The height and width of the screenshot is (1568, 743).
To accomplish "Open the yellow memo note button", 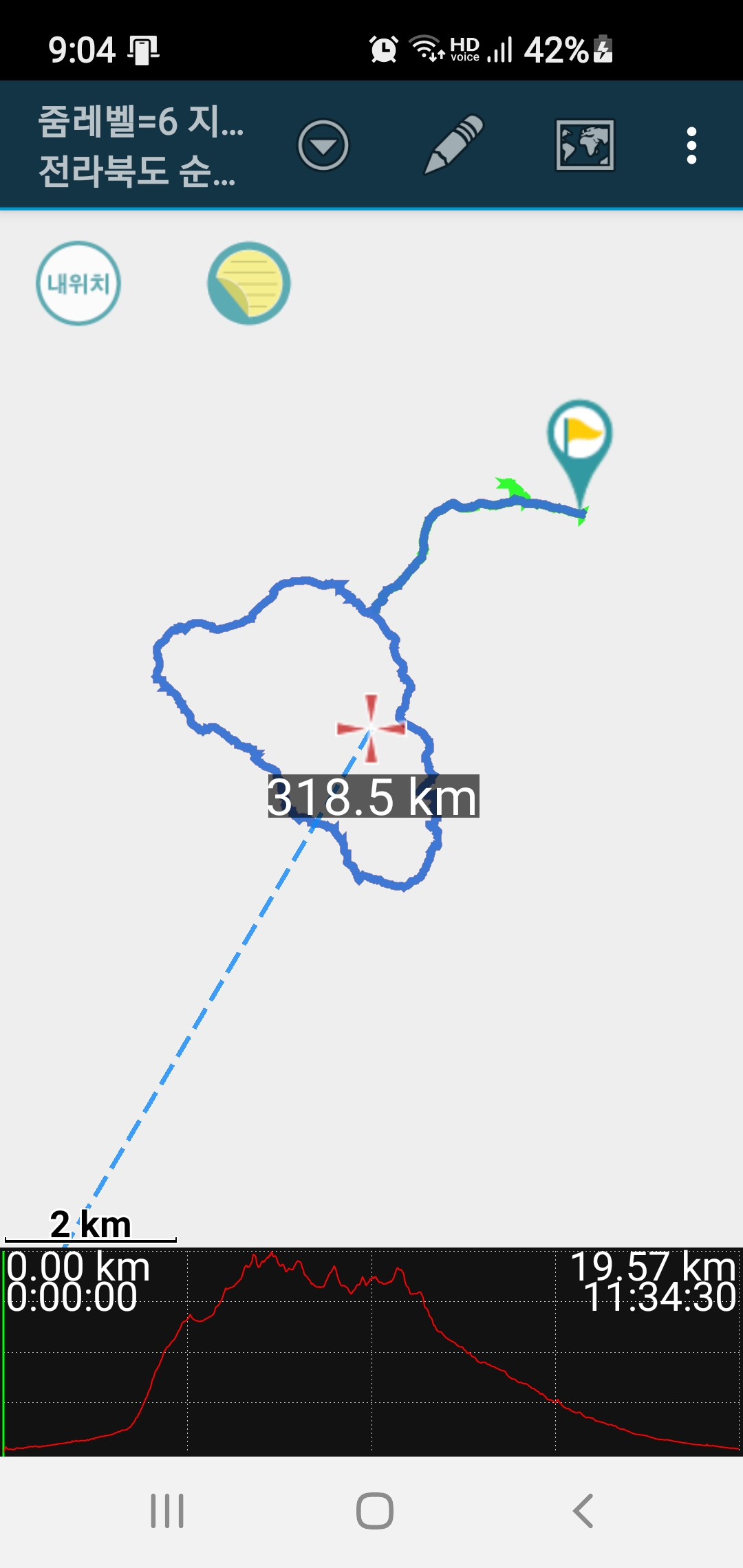I will [249, 283].
